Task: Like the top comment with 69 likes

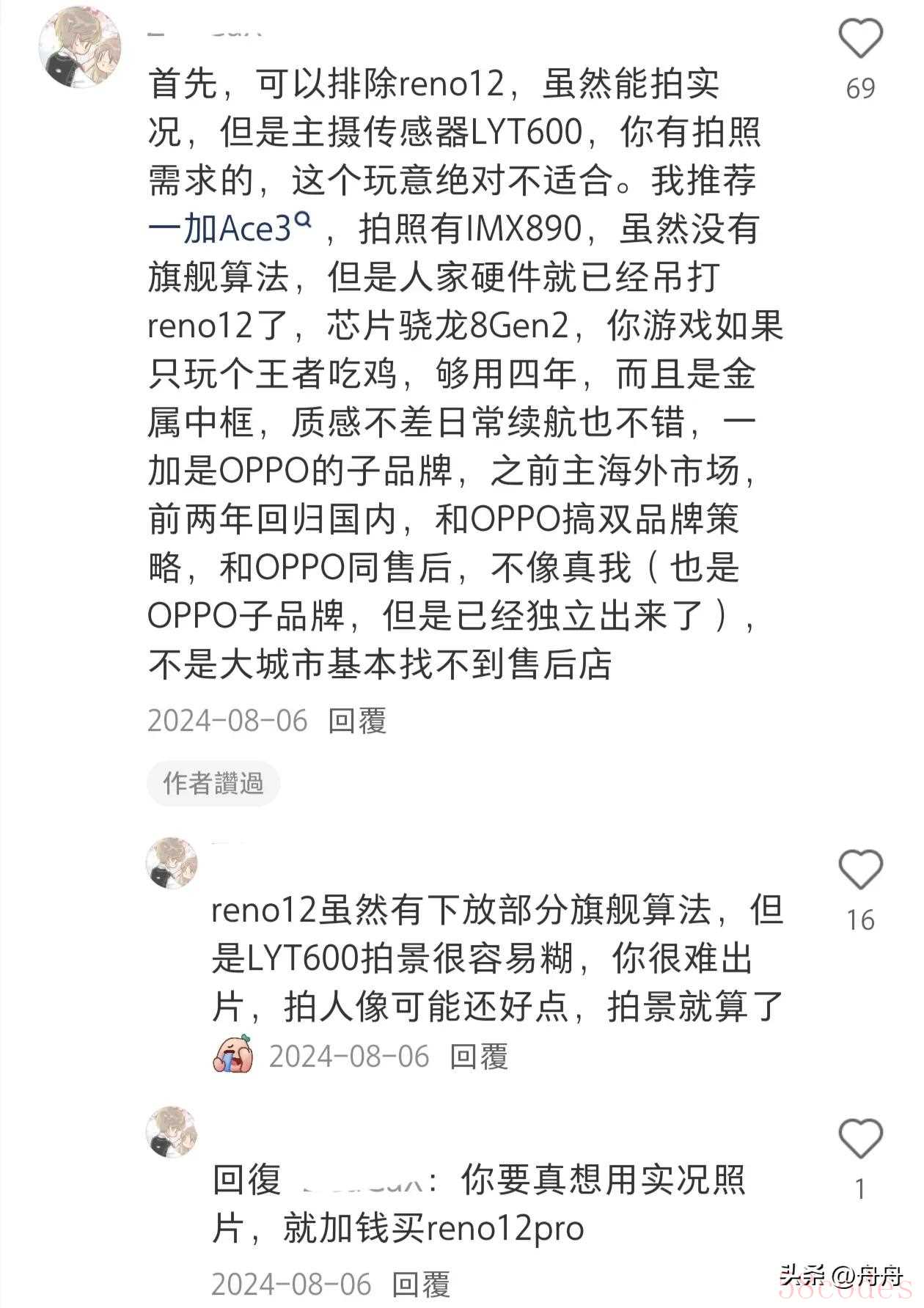Action: [859, 39]
